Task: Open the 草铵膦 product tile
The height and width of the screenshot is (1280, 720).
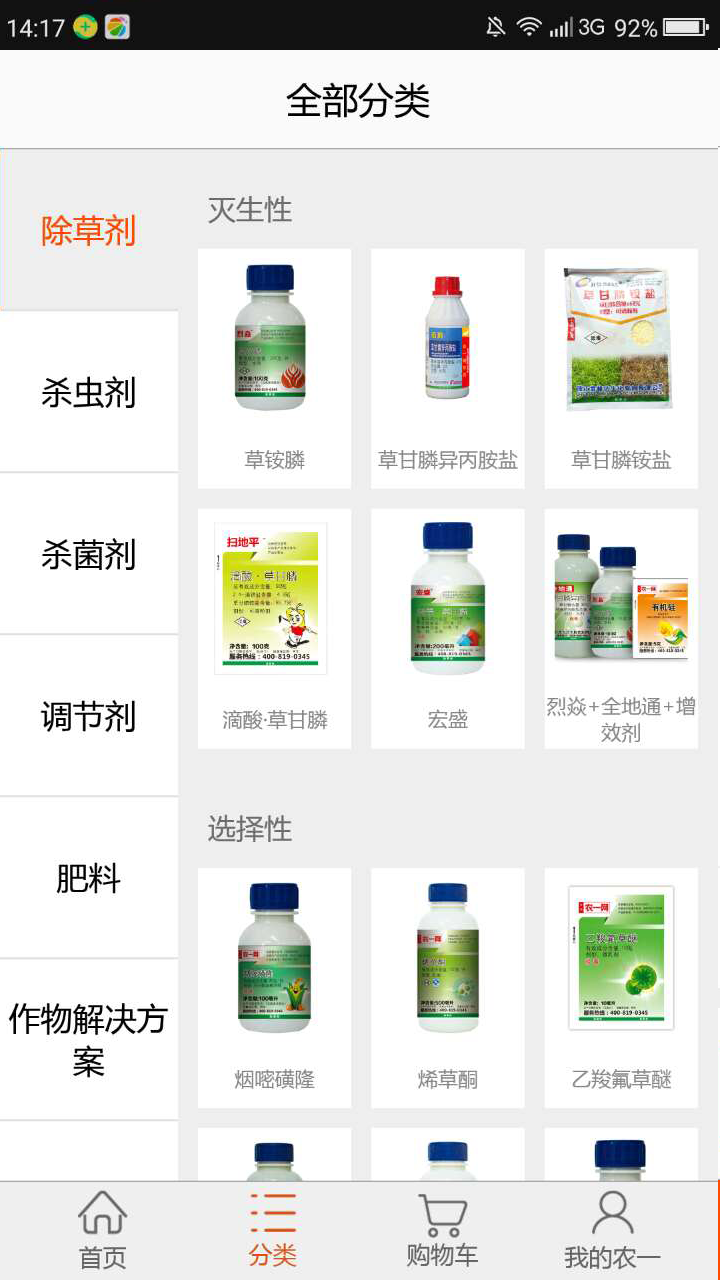Action: pos(274,368)
